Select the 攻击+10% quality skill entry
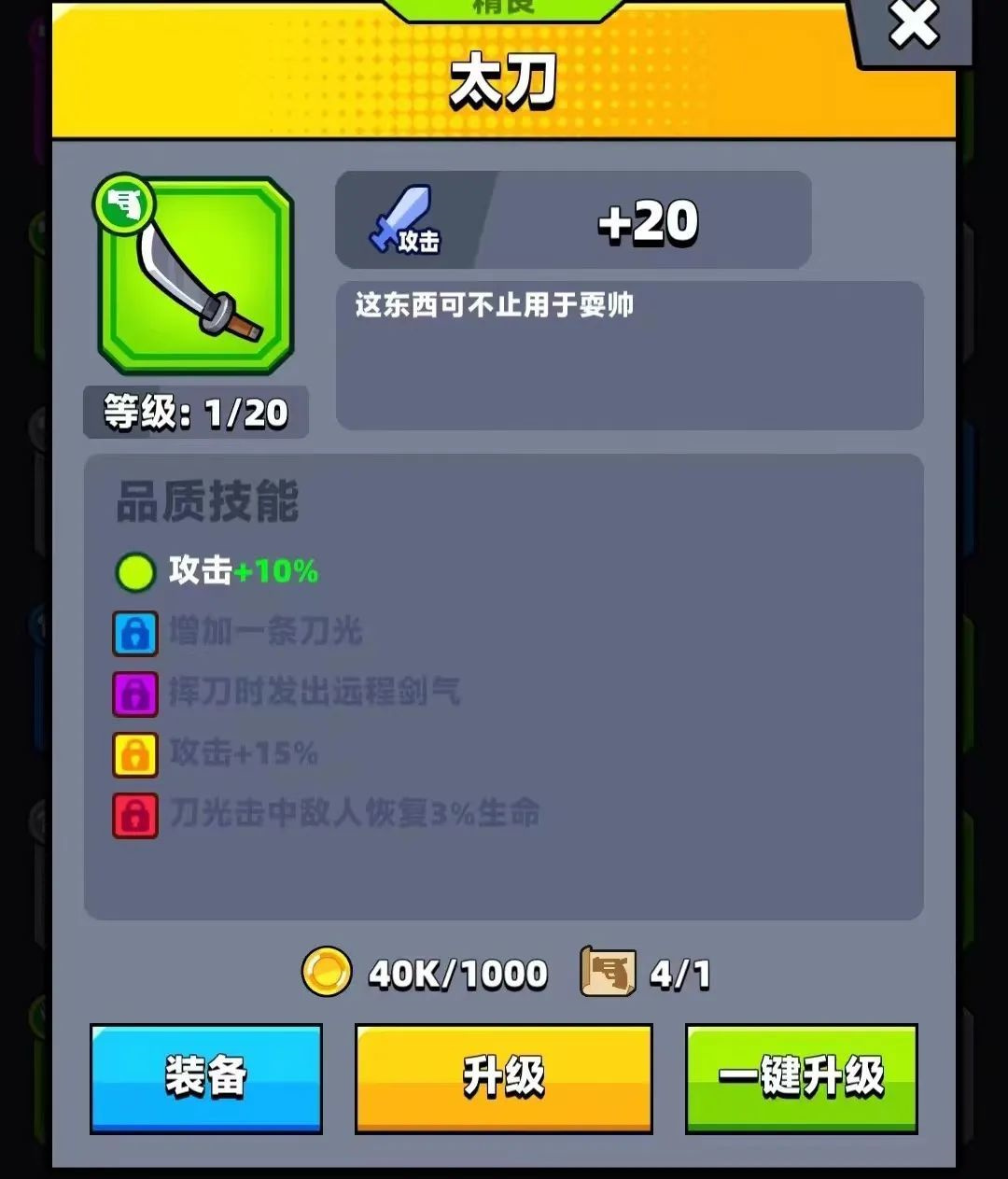Screen dimensions: 1008x1179 pos(241,572)
